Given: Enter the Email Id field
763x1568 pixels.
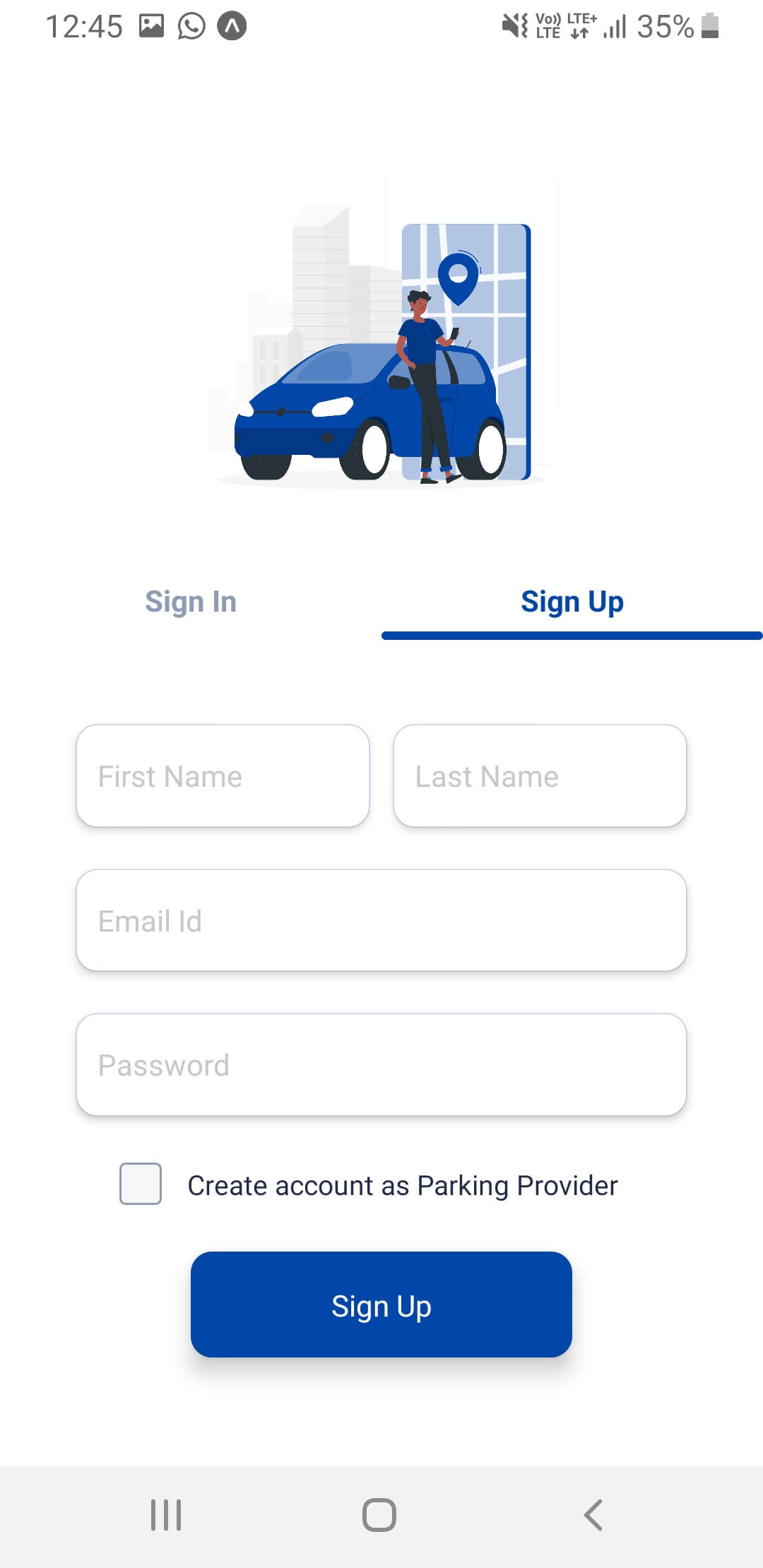Looking at the screenshot, I should tap(381, 921).
